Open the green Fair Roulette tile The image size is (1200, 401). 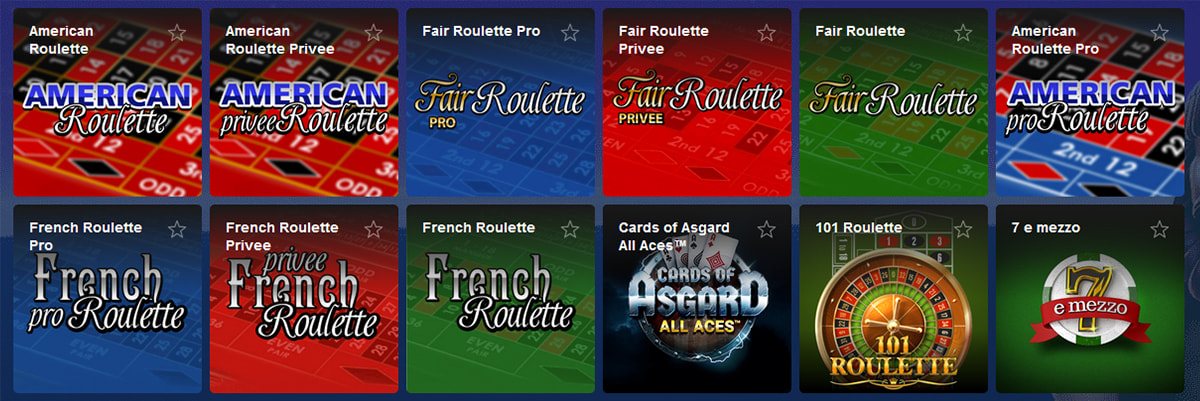coord(892,110)
